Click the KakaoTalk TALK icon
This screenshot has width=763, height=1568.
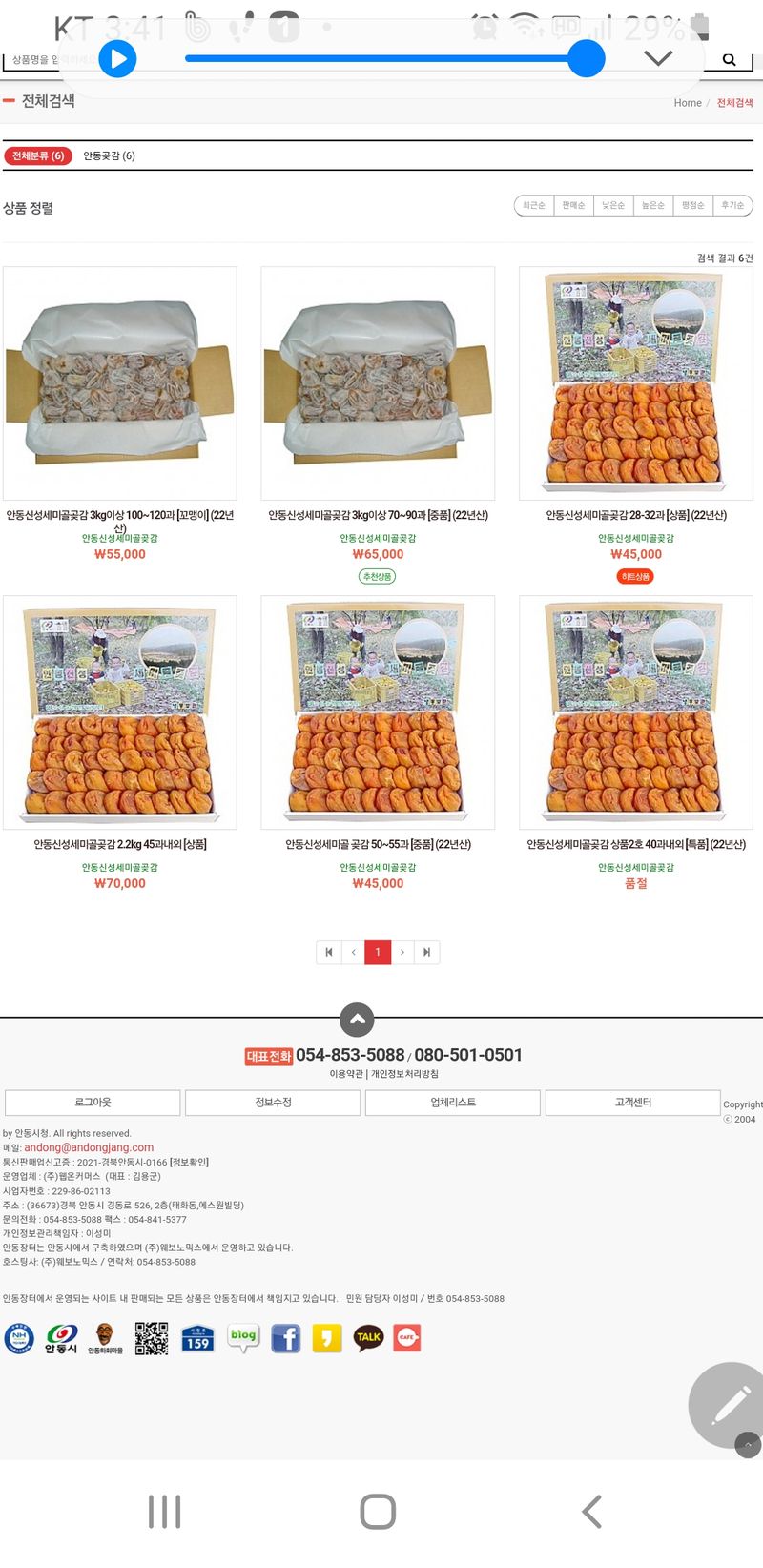pyautogui.click(x=368, y=1337)
